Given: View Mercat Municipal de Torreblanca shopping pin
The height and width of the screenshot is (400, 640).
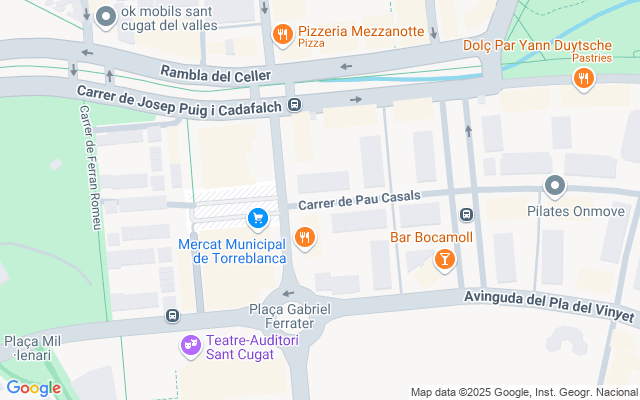Looking at the screenshot, I should pyautogui.click(x=258, y=217).
